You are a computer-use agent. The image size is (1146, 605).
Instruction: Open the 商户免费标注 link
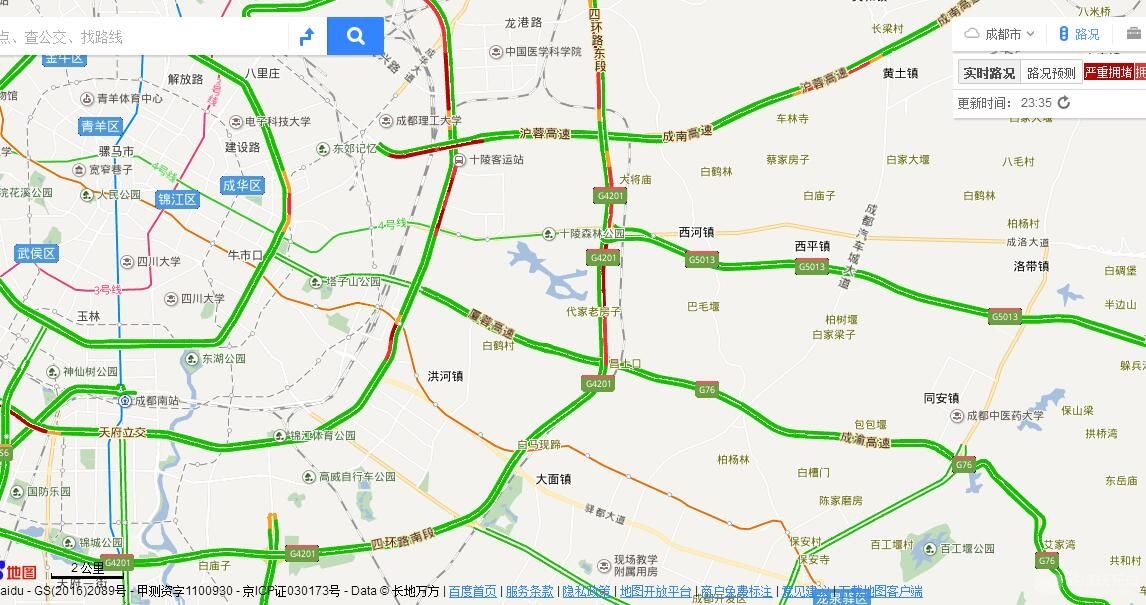click(x=735, y=592)
